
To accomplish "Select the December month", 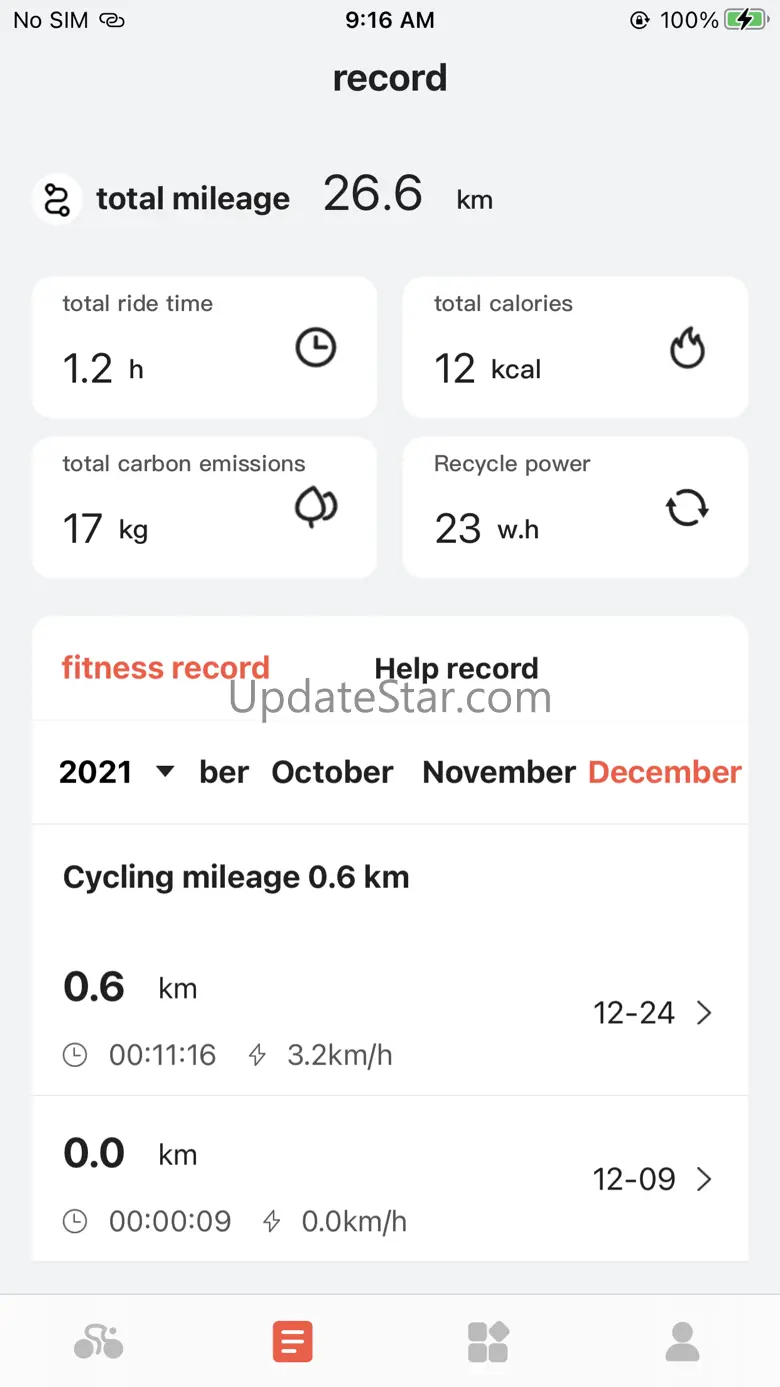I will pyautogui.click(x=665, y=772).
